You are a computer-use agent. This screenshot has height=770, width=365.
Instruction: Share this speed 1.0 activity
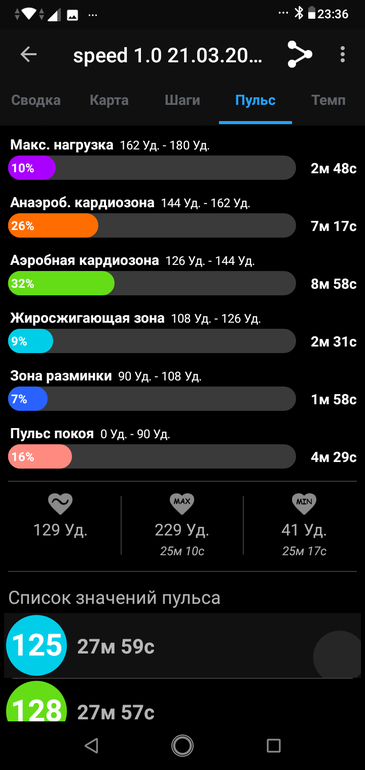300,55
